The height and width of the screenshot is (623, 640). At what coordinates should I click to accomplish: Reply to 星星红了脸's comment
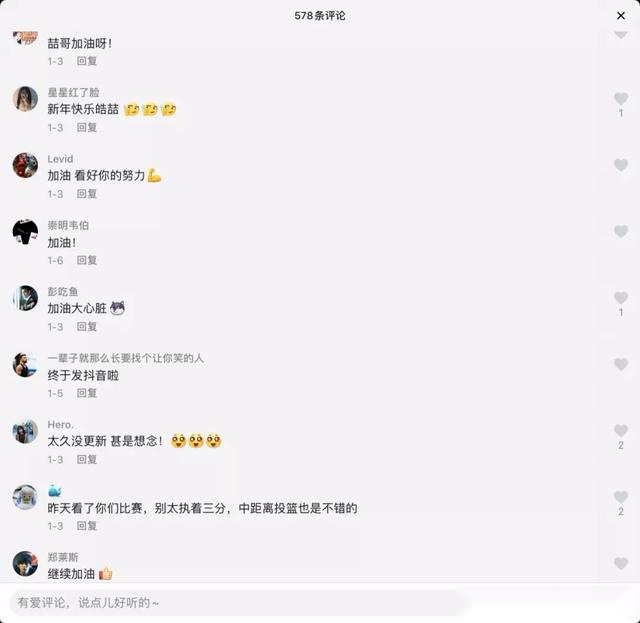pyautogui.click(x=87, y=128)
